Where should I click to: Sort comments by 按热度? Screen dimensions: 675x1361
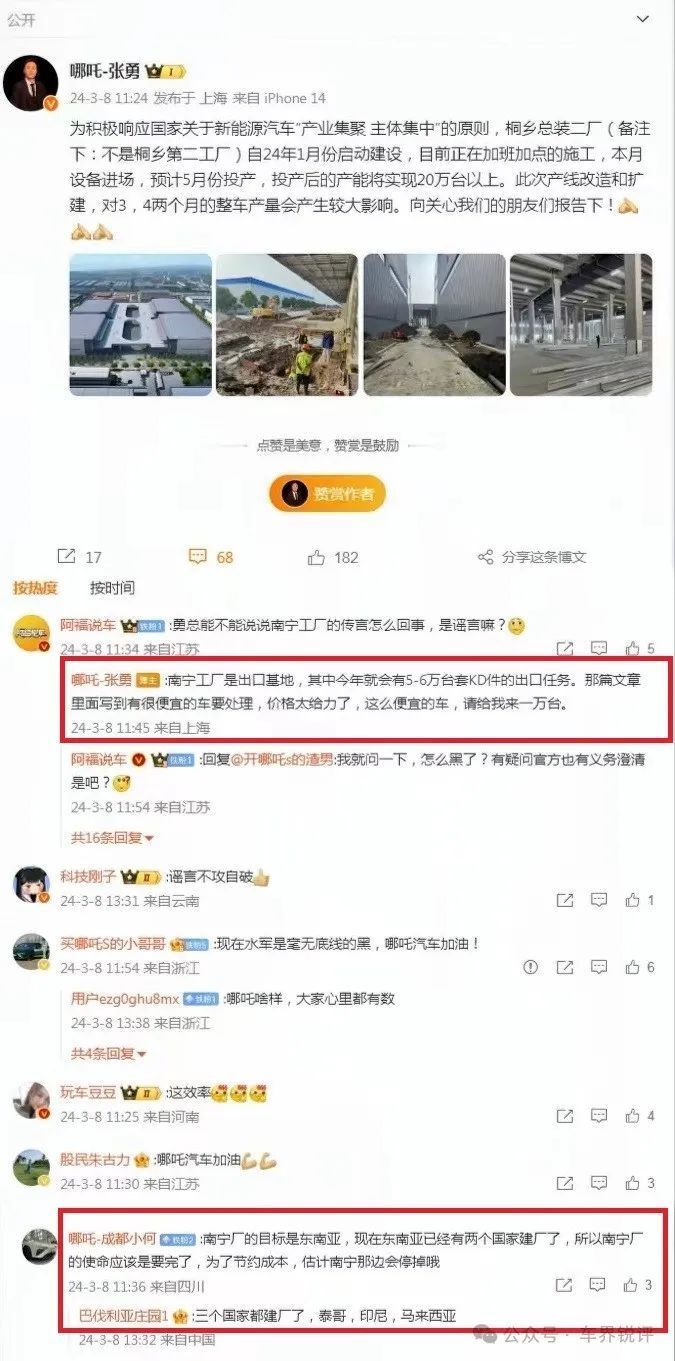pyautogui.click(x=35, y=587)
